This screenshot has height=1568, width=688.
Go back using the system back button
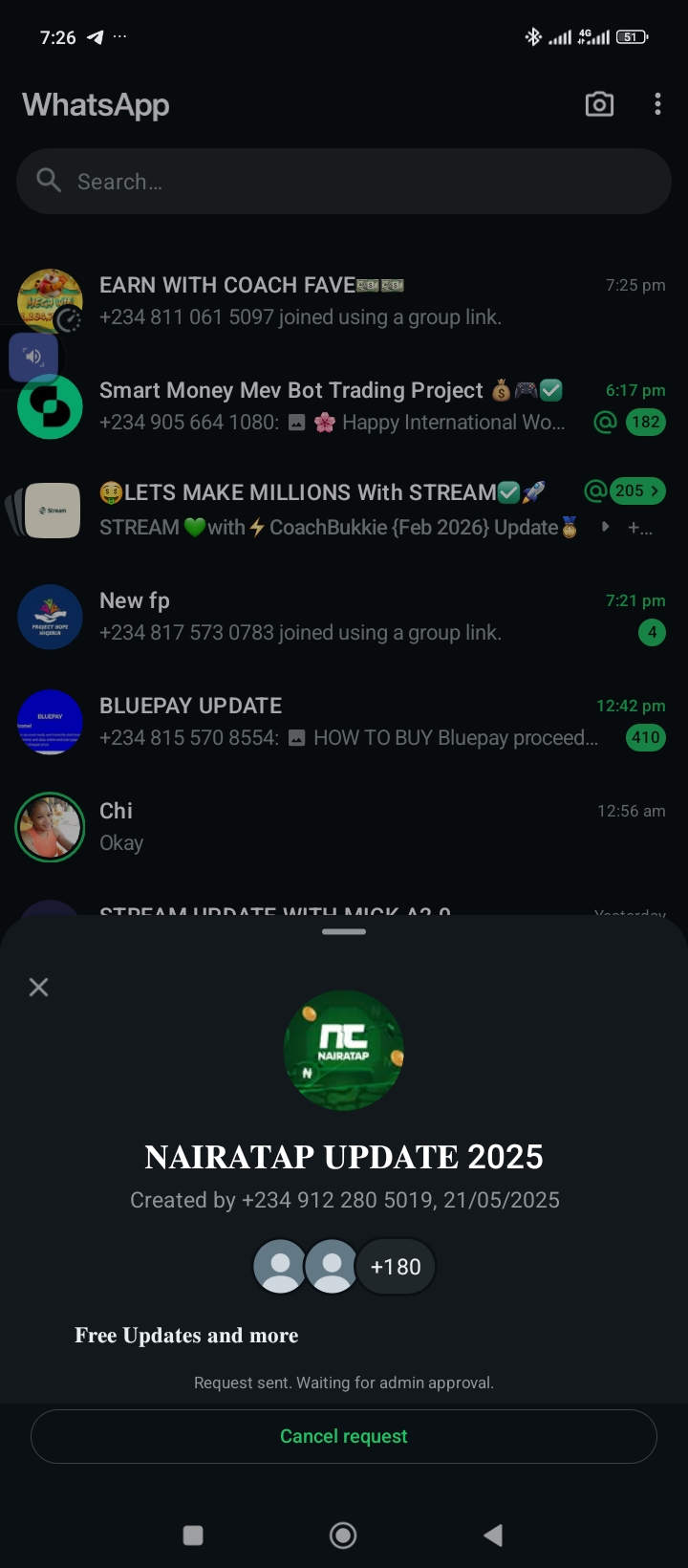[x=493, y=1535]
